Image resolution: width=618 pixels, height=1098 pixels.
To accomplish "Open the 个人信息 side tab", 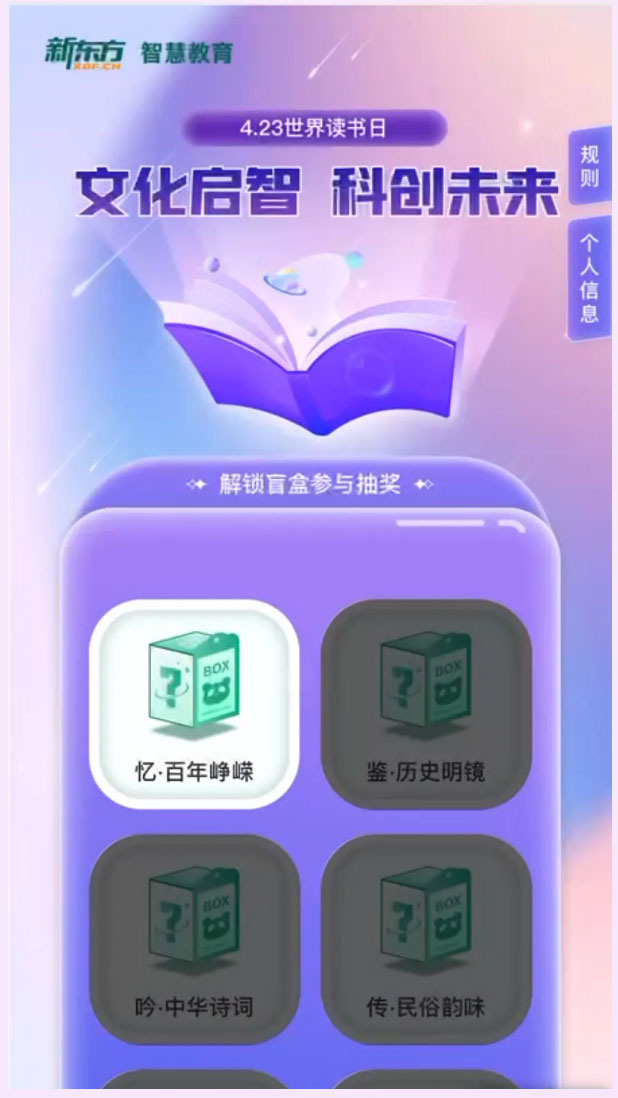I will tap(590, 277).
